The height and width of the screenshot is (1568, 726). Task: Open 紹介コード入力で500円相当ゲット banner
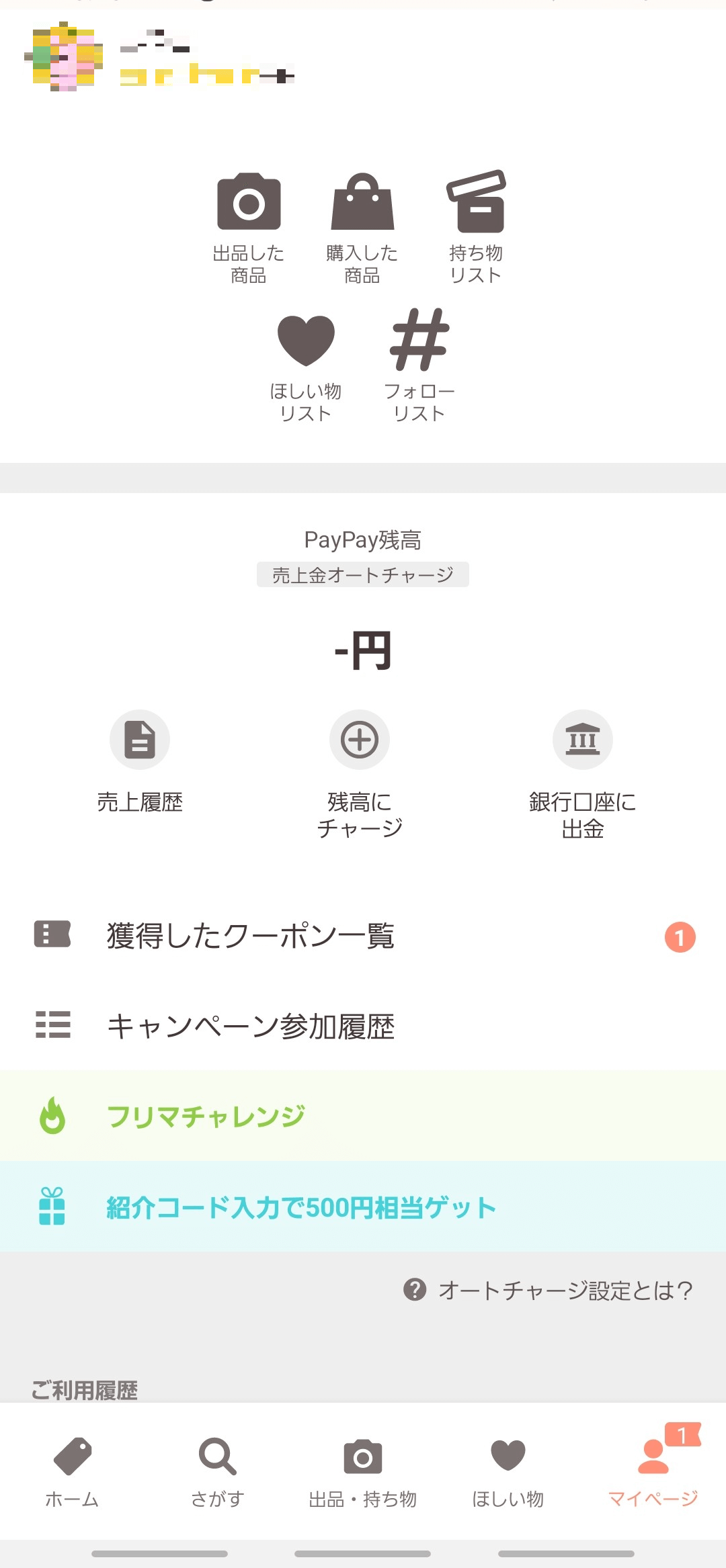(363, 1207)
